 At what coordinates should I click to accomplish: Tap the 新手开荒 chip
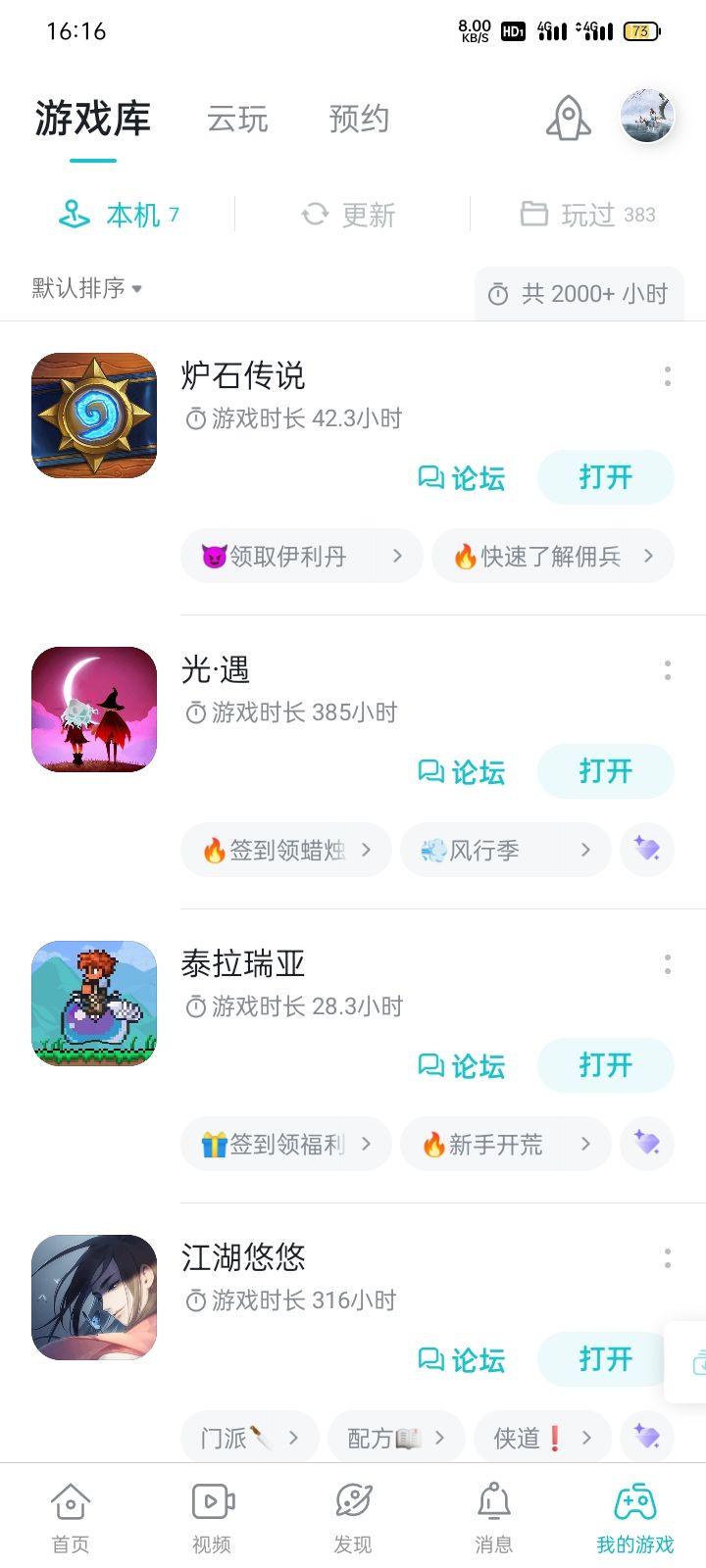point(505,1145)
